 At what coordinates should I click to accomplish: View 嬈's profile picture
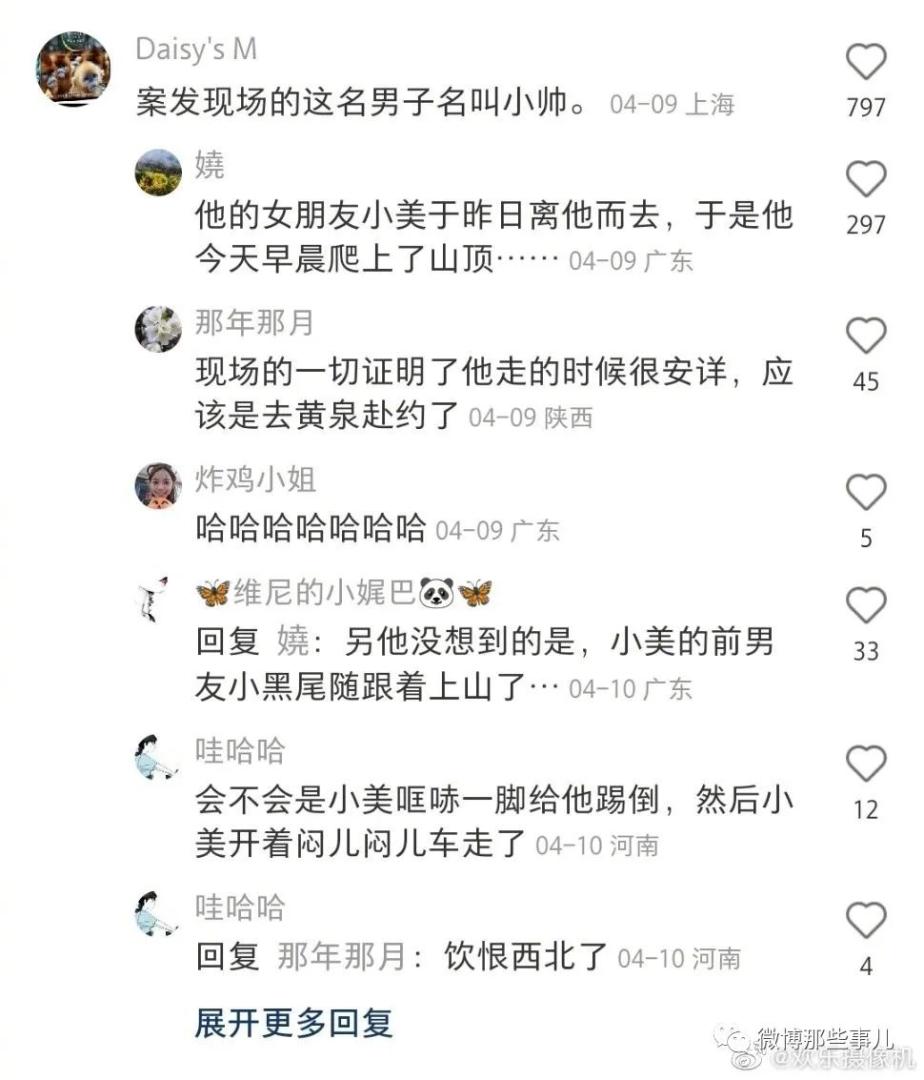(158, 173)
